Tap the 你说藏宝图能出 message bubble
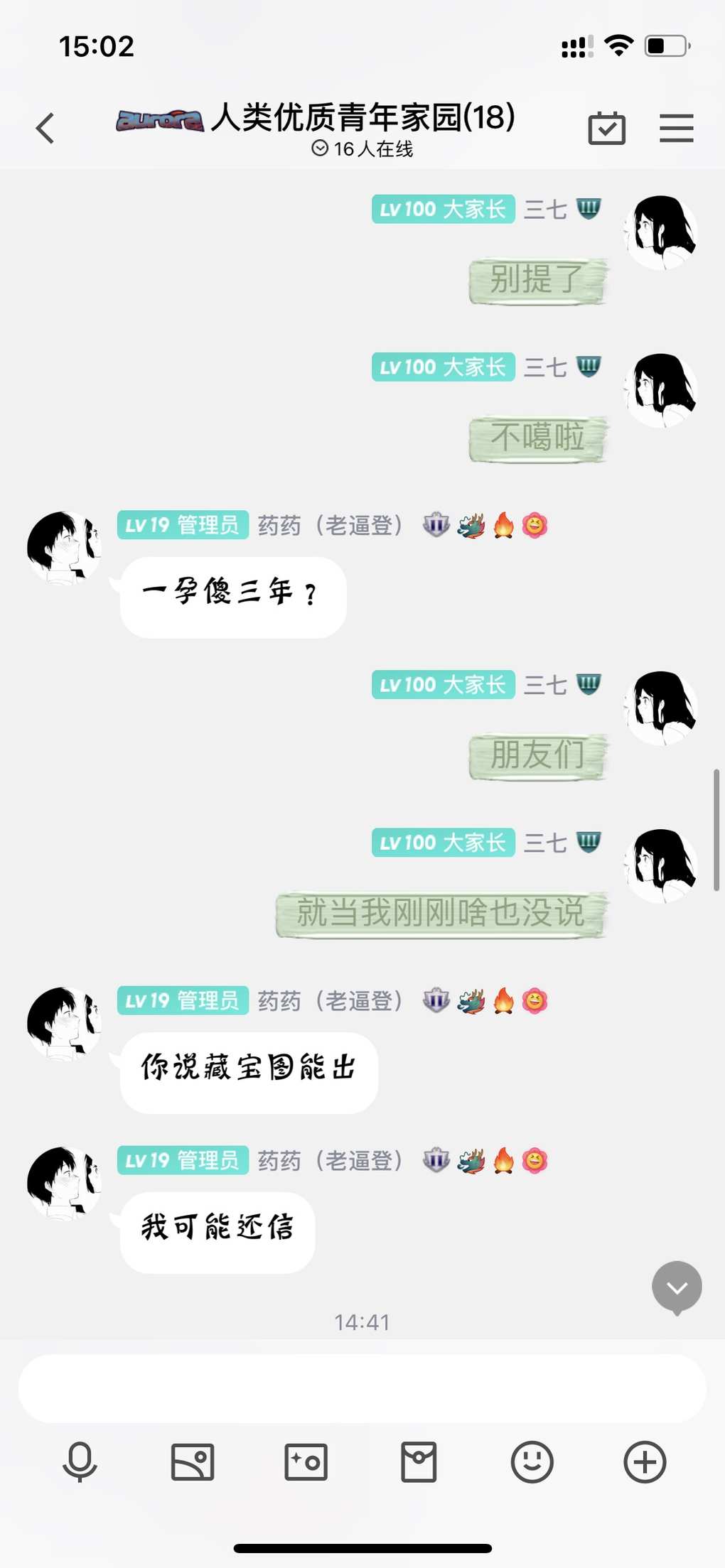725x1568 pixels. [x=249, y=1072]
